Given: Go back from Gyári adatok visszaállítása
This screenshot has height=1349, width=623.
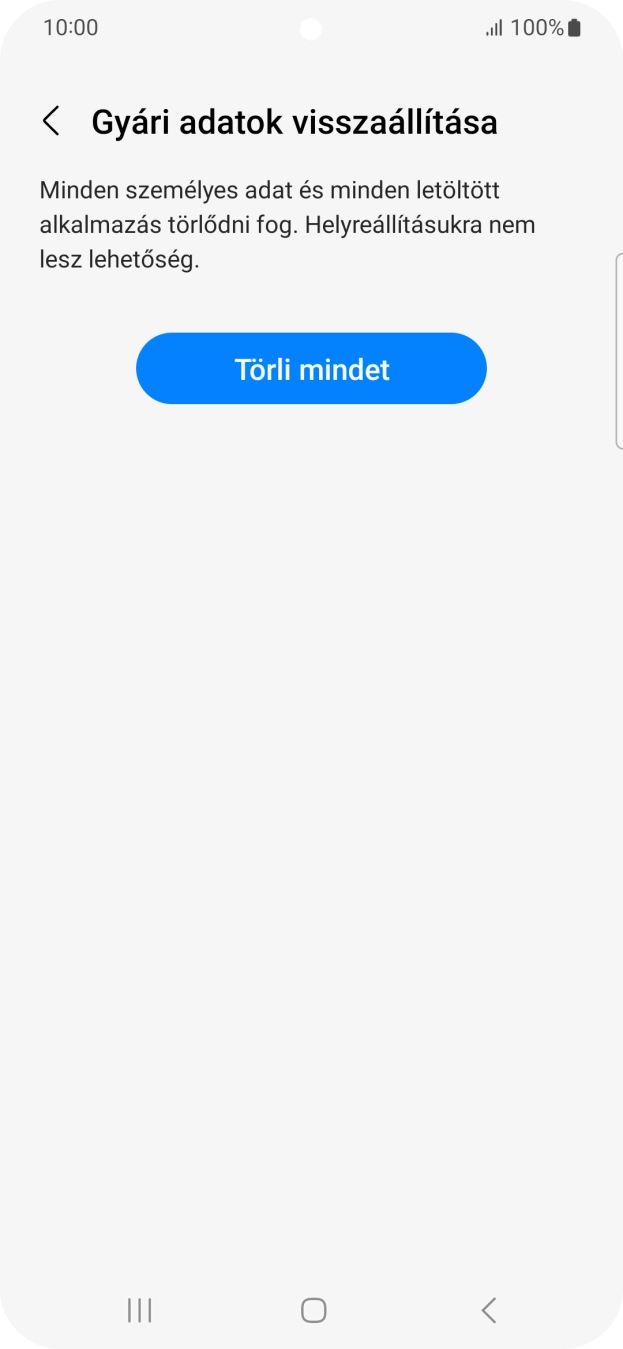Looking at the screenshot, I should 51,122.
